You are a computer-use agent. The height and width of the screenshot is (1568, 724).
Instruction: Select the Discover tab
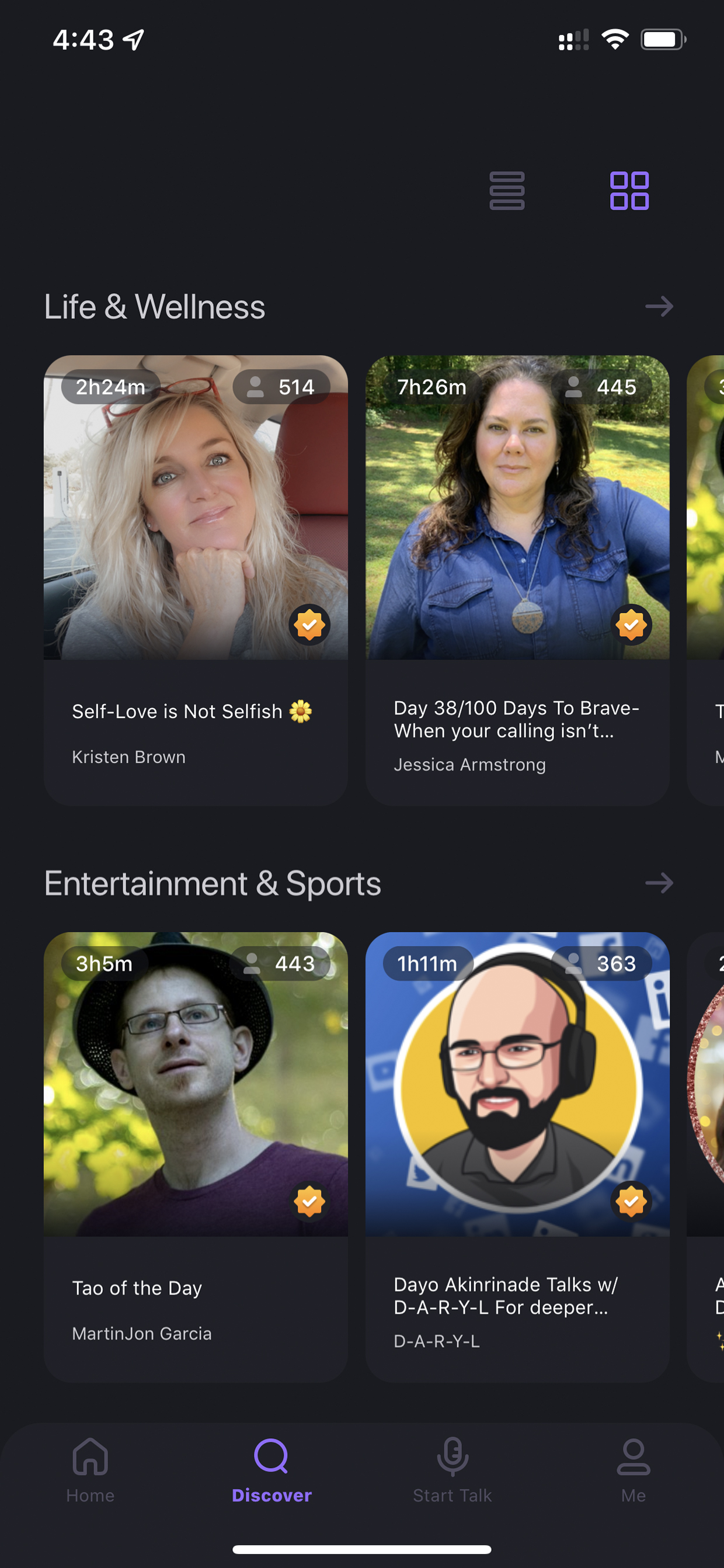271,1470
